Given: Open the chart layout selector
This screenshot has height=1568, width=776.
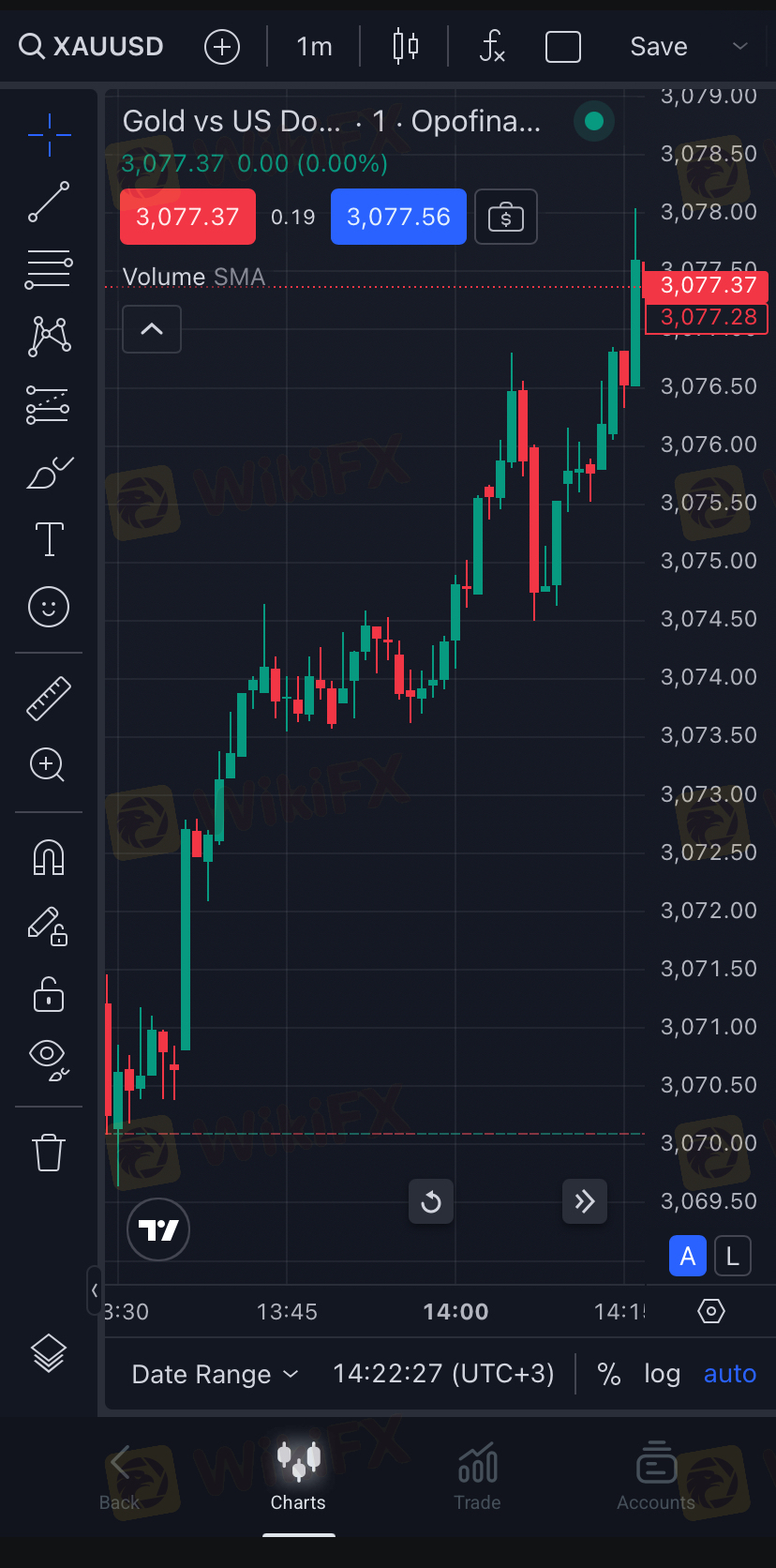Looking at the screenshot, I should click(x=562, y=46).
